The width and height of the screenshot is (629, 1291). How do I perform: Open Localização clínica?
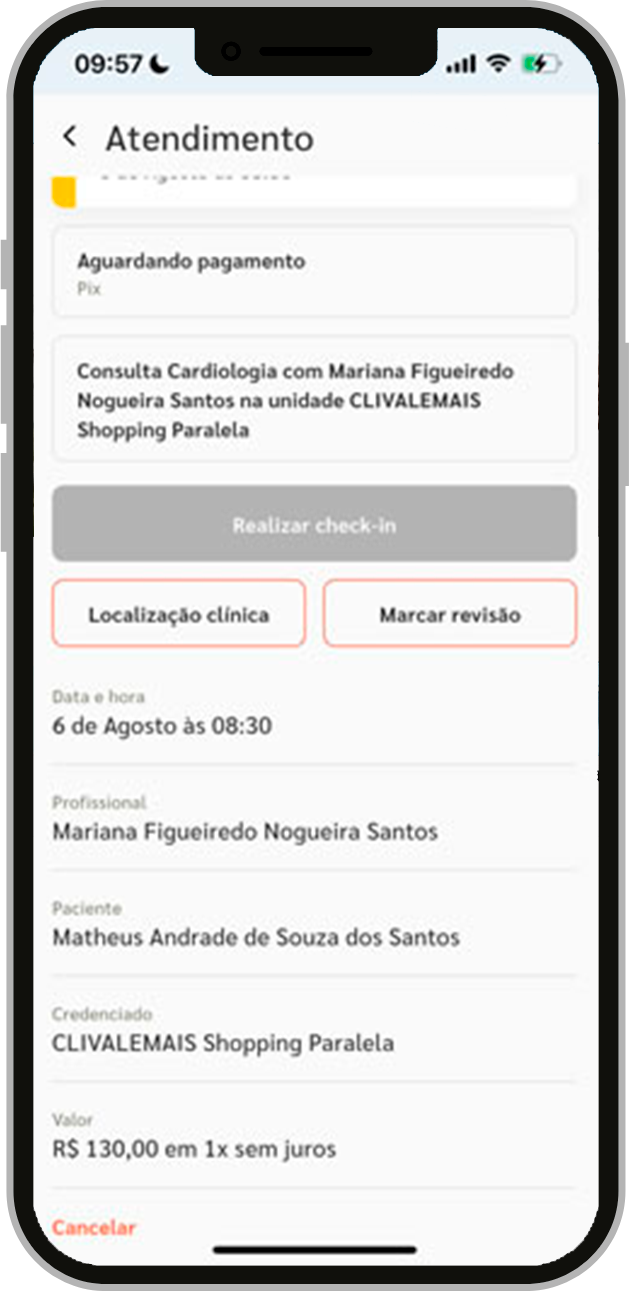[179, 614]
